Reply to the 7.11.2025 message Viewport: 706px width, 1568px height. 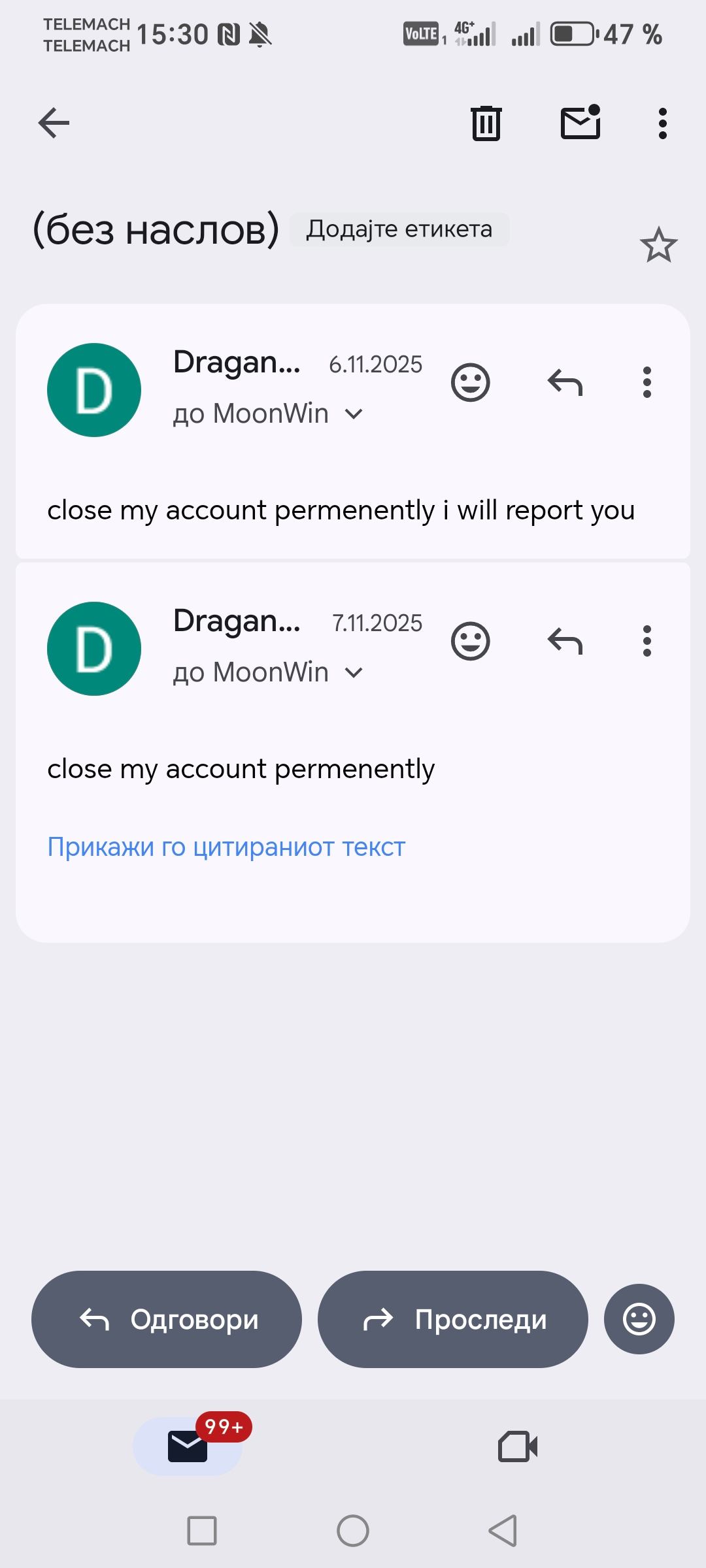[565, 641]
